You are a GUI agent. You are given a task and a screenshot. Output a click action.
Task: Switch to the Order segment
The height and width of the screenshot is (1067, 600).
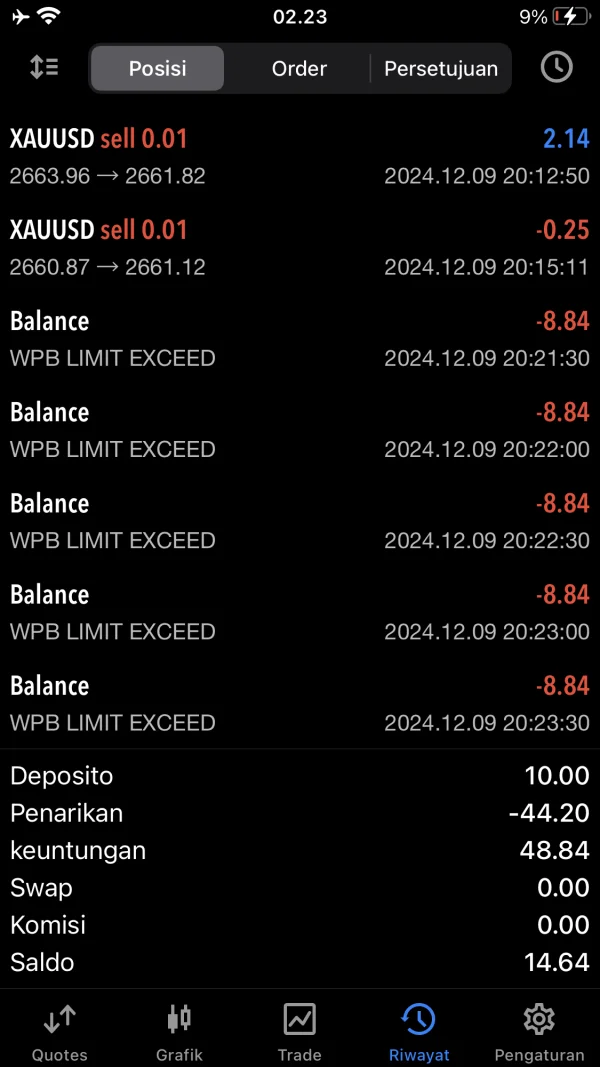click(299, 69)
